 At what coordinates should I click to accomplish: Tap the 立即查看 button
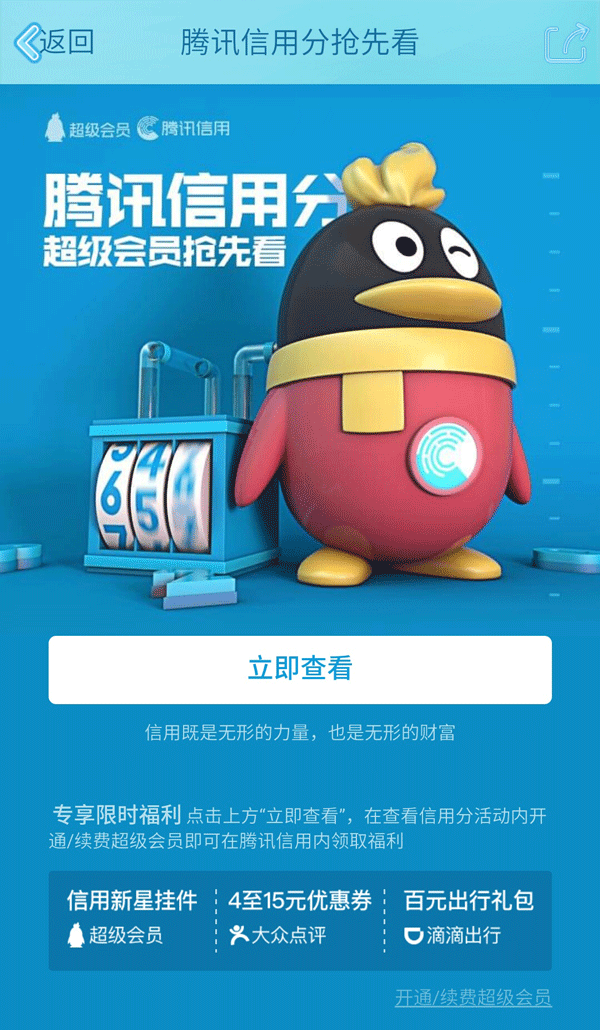pyautogui.click(x=300, y=669)
